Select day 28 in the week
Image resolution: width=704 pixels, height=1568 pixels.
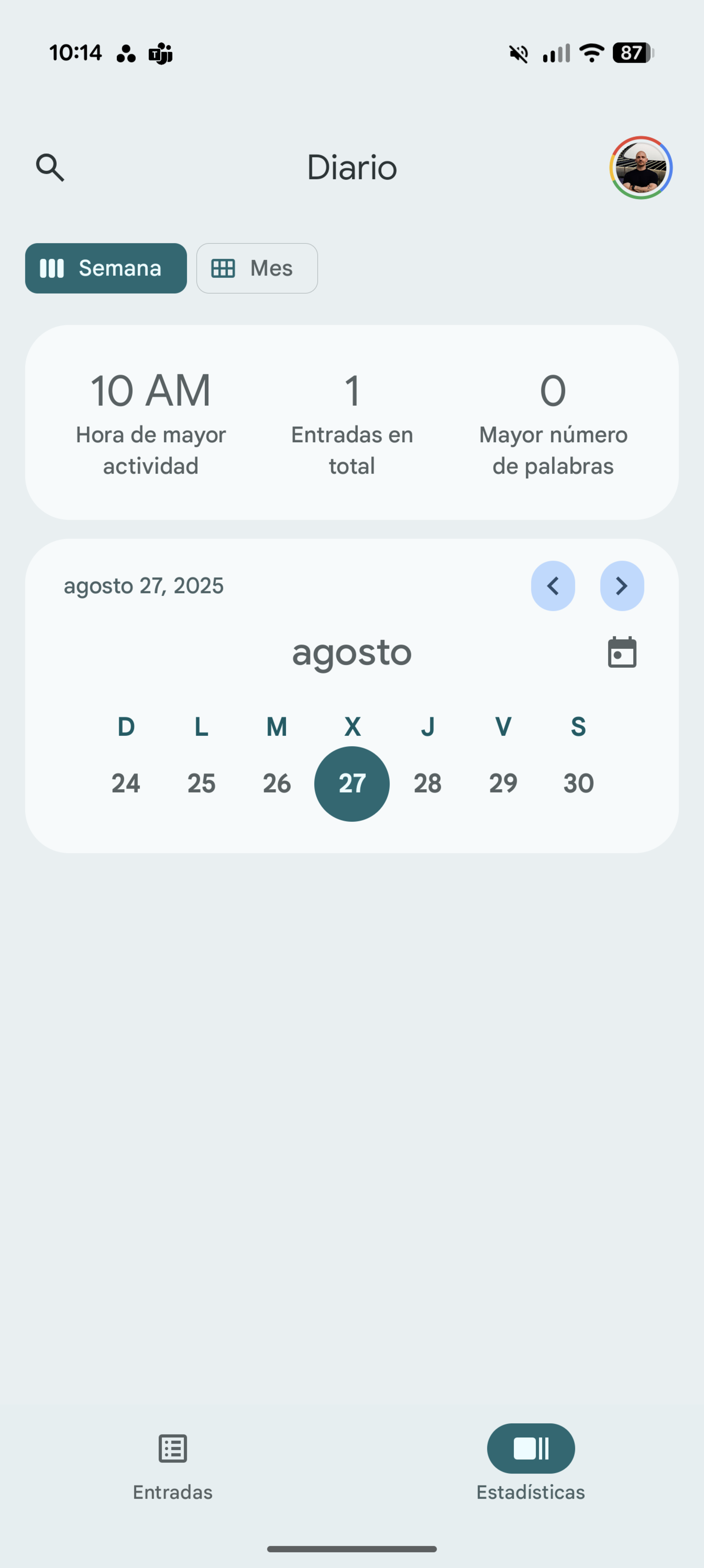(427, 783)
